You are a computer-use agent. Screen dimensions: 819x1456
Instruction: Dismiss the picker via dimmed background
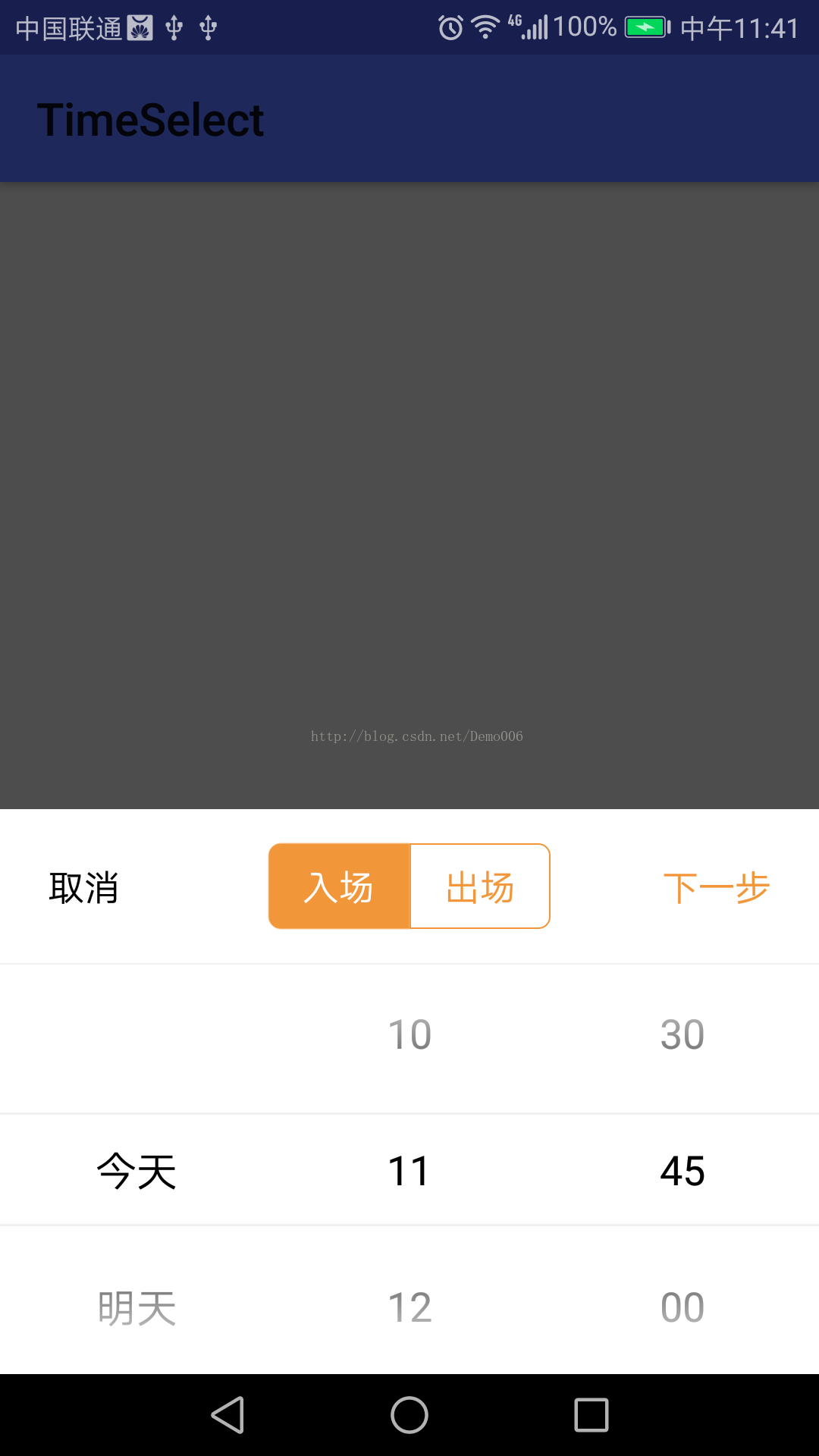409,495
